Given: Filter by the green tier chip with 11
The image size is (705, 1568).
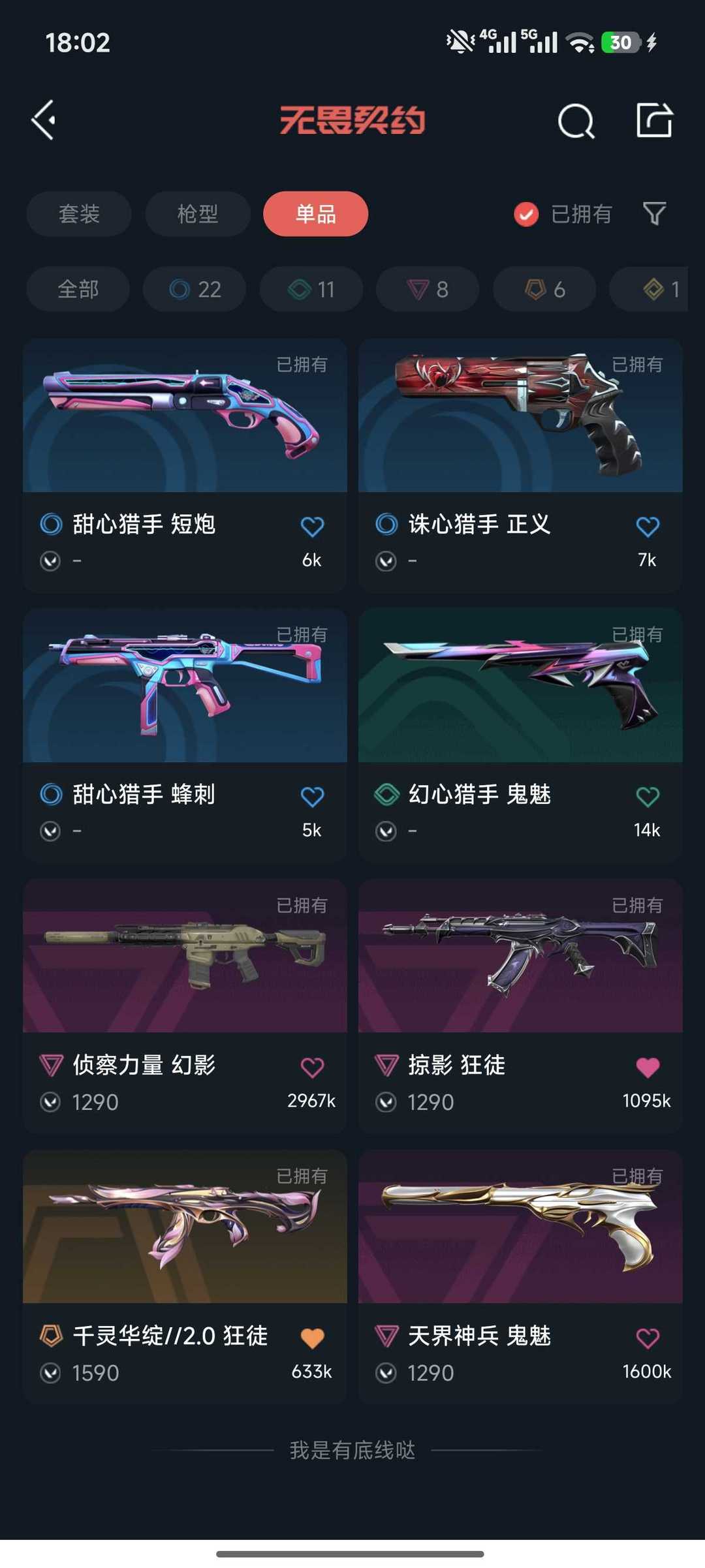Looking at the screenshot, I should (311, 289).
